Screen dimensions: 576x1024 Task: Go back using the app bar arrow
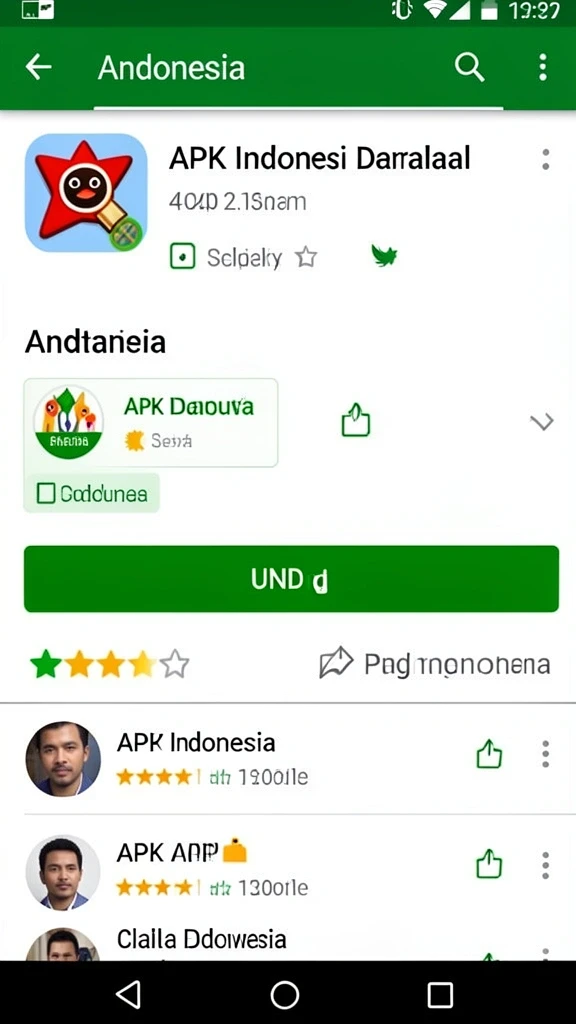[39, 67]
